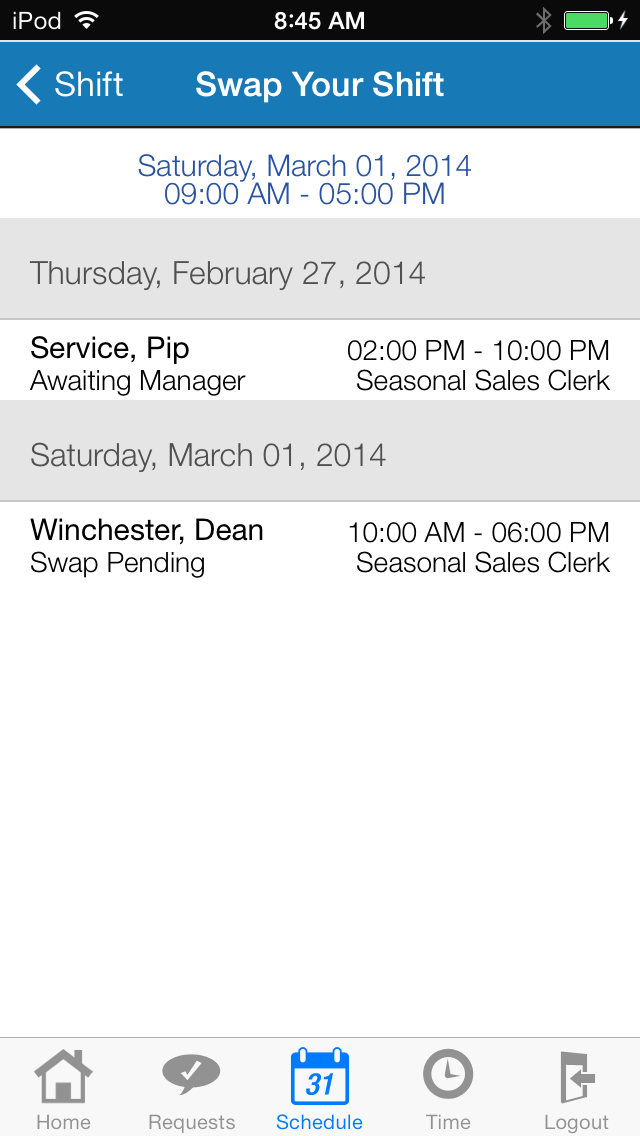Switch to the Home tab
The width and height of the screenshot is (640, 1136).
tap(64, 1088)
